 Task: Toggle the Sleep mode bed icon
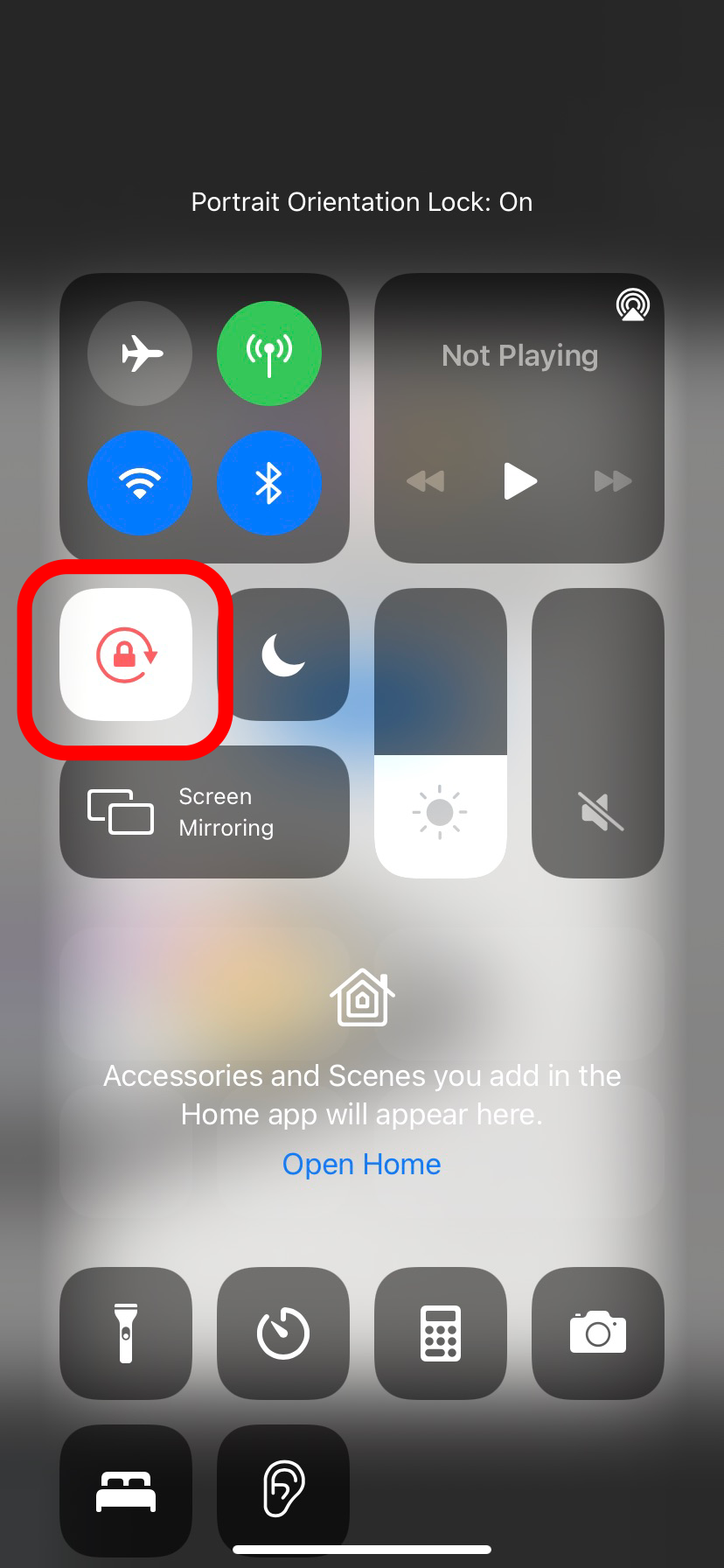[126, 1490]
